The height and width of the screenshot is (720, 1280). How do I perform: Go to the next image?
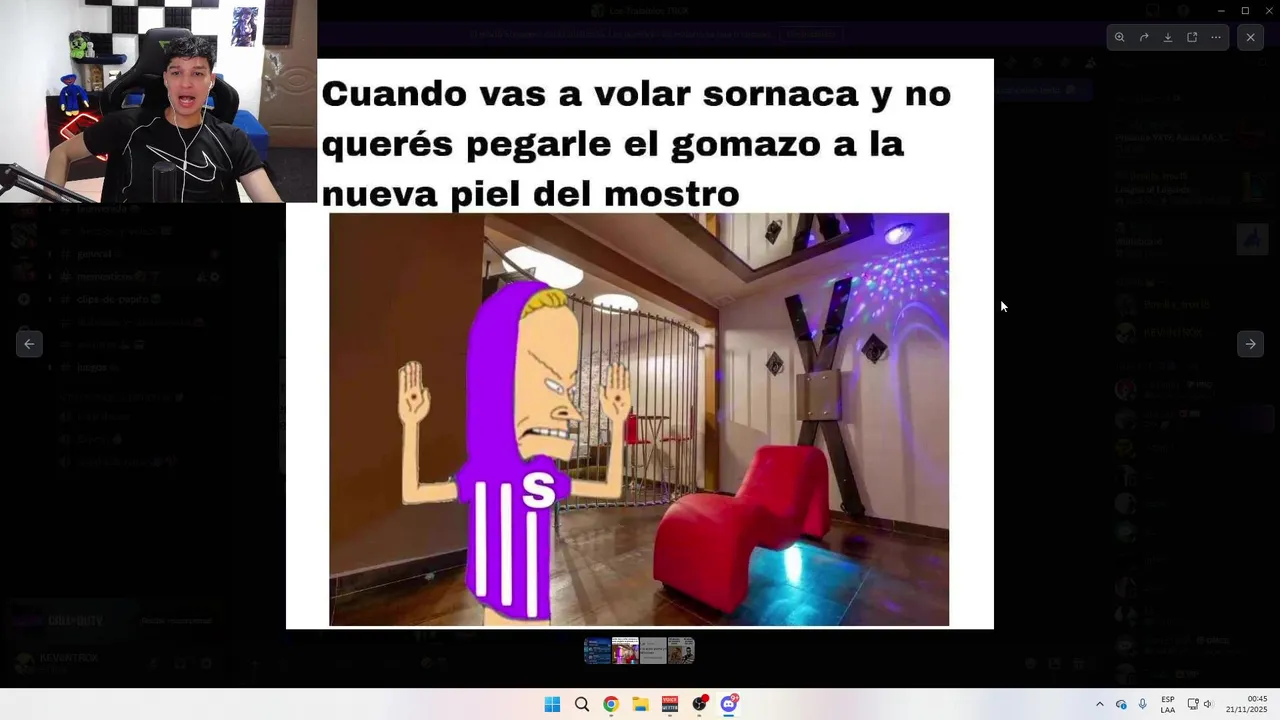(1250, 344)
